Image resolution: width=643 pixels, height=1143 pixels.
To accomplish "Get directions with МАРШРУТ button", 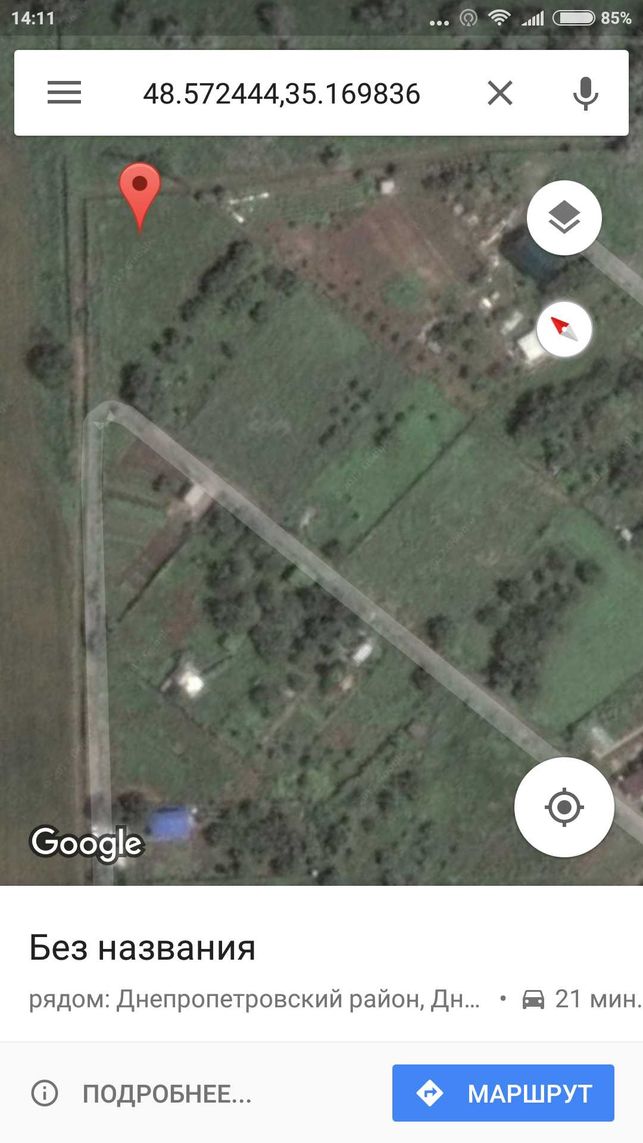I will pyautogui.click(x=503, y=1093).
